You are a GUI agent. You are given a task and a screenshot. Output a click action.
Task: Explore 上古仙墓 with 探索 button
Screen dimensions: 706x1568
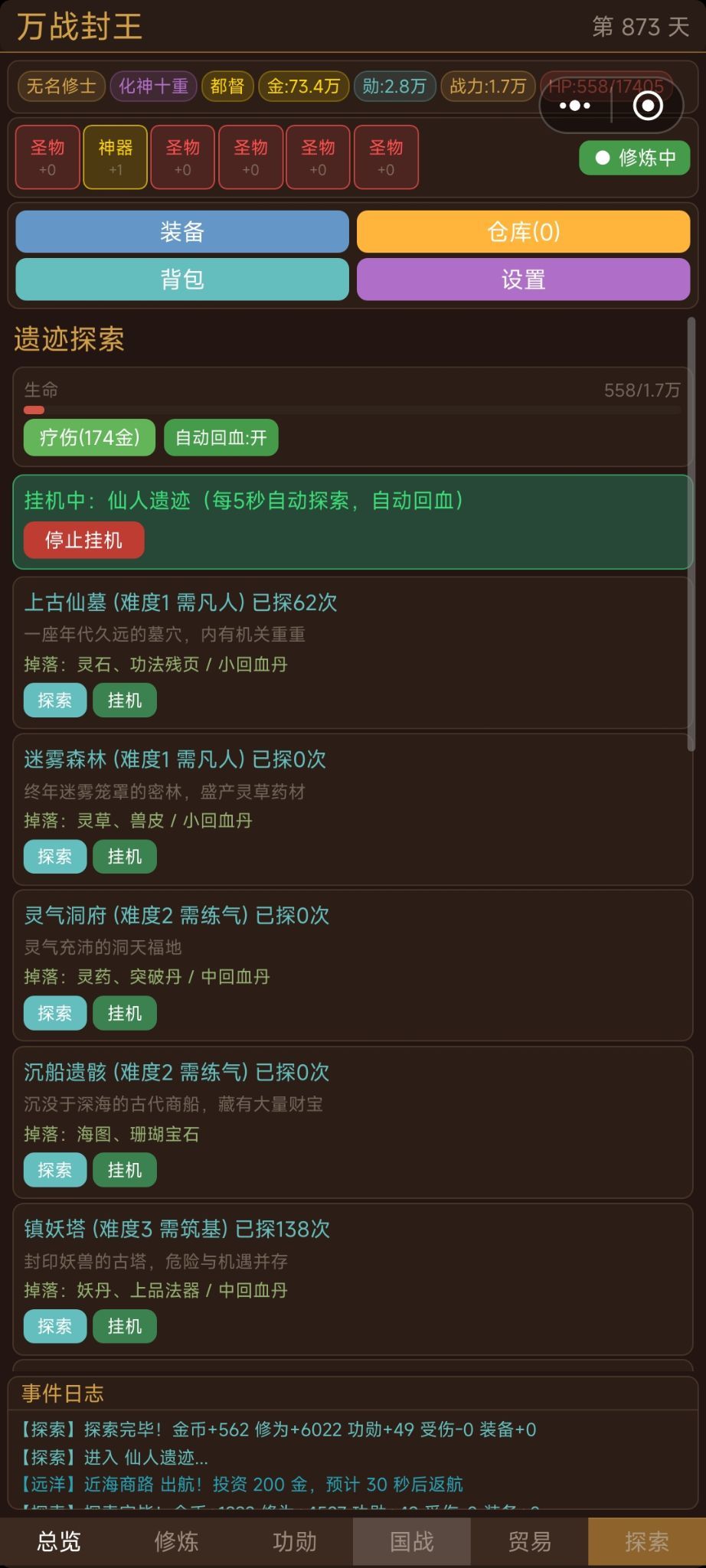[x=54, y=700]
